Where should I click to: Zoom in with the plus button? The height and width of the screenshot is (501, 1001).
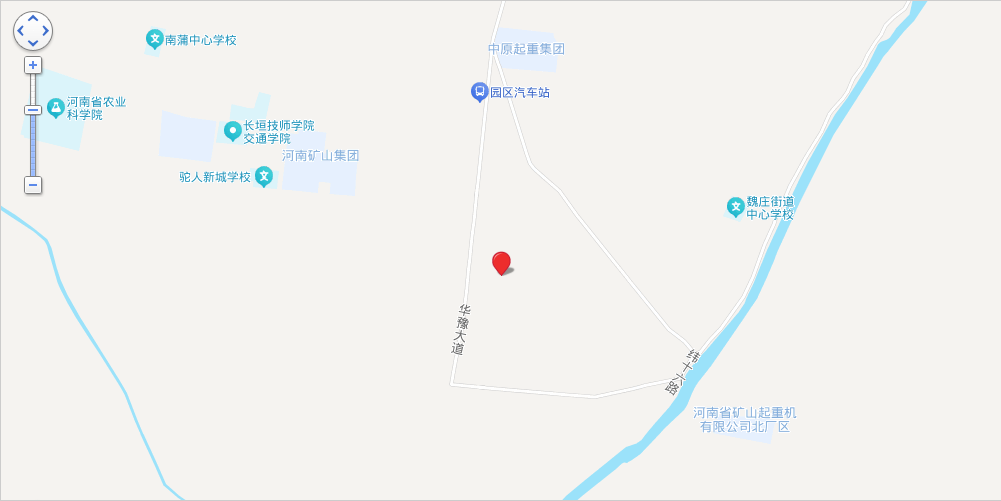[x=33, y=65]
